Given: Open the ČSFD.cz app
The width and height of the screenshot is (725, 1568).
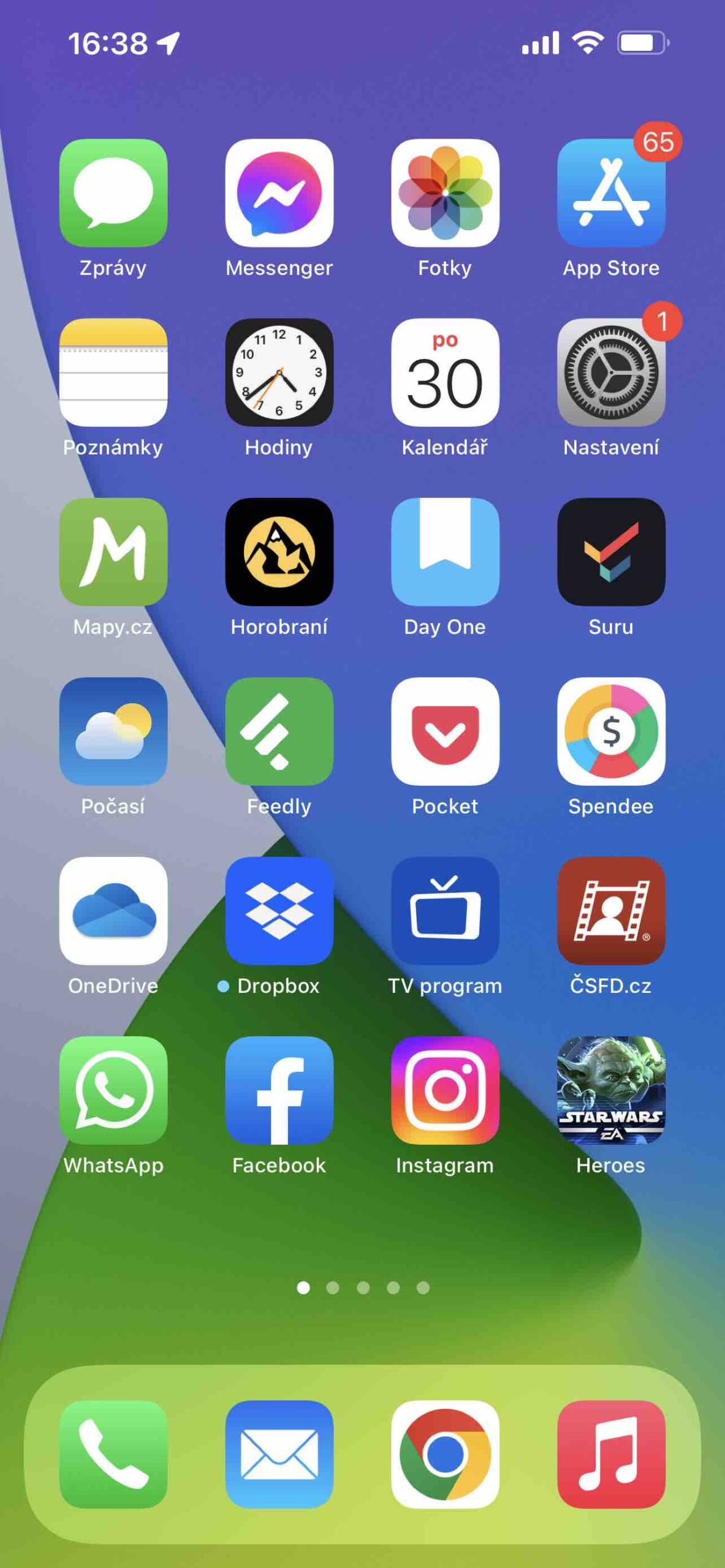Looking at the screenshot, I should coord(611,911).
